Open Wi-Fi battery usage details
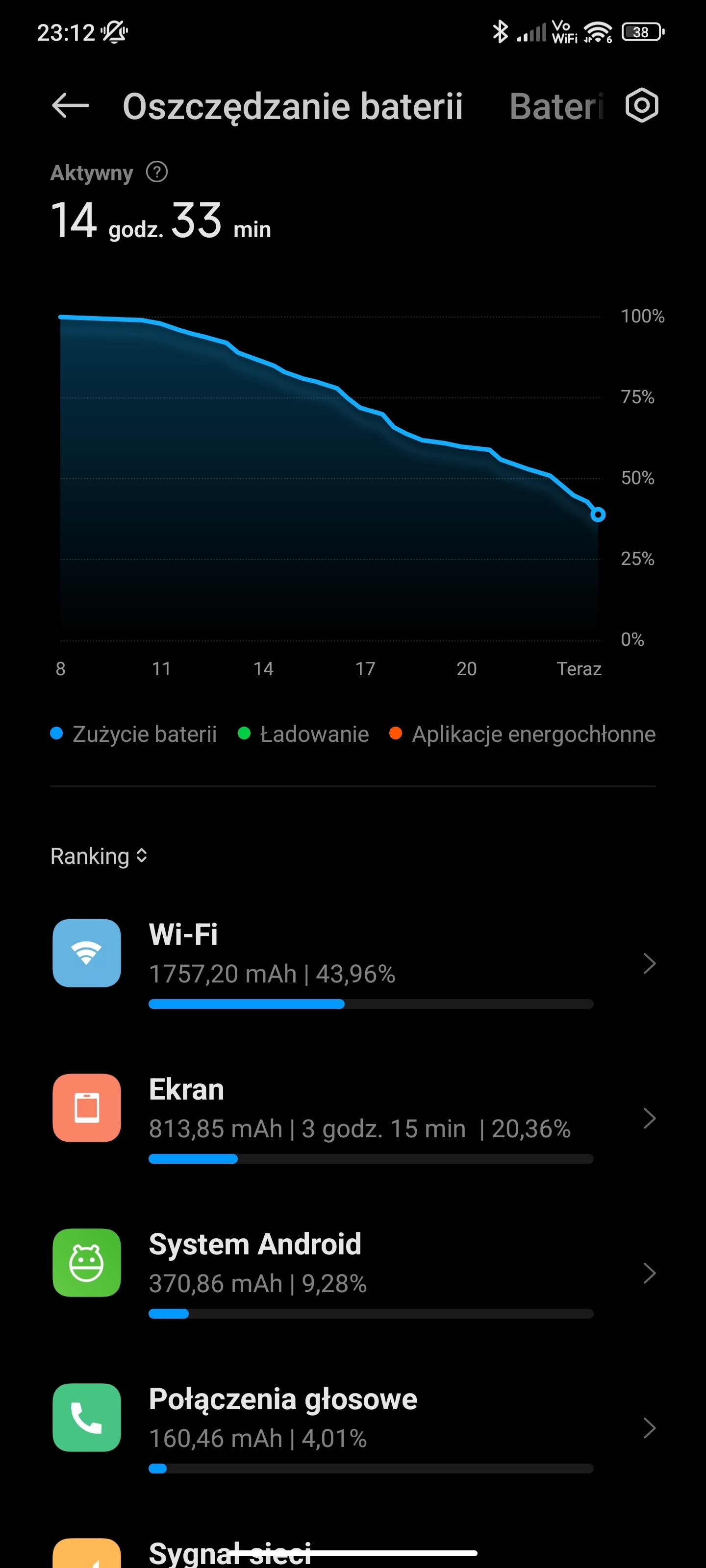Viewport: 706px width, 1568px height. (353, 963)
